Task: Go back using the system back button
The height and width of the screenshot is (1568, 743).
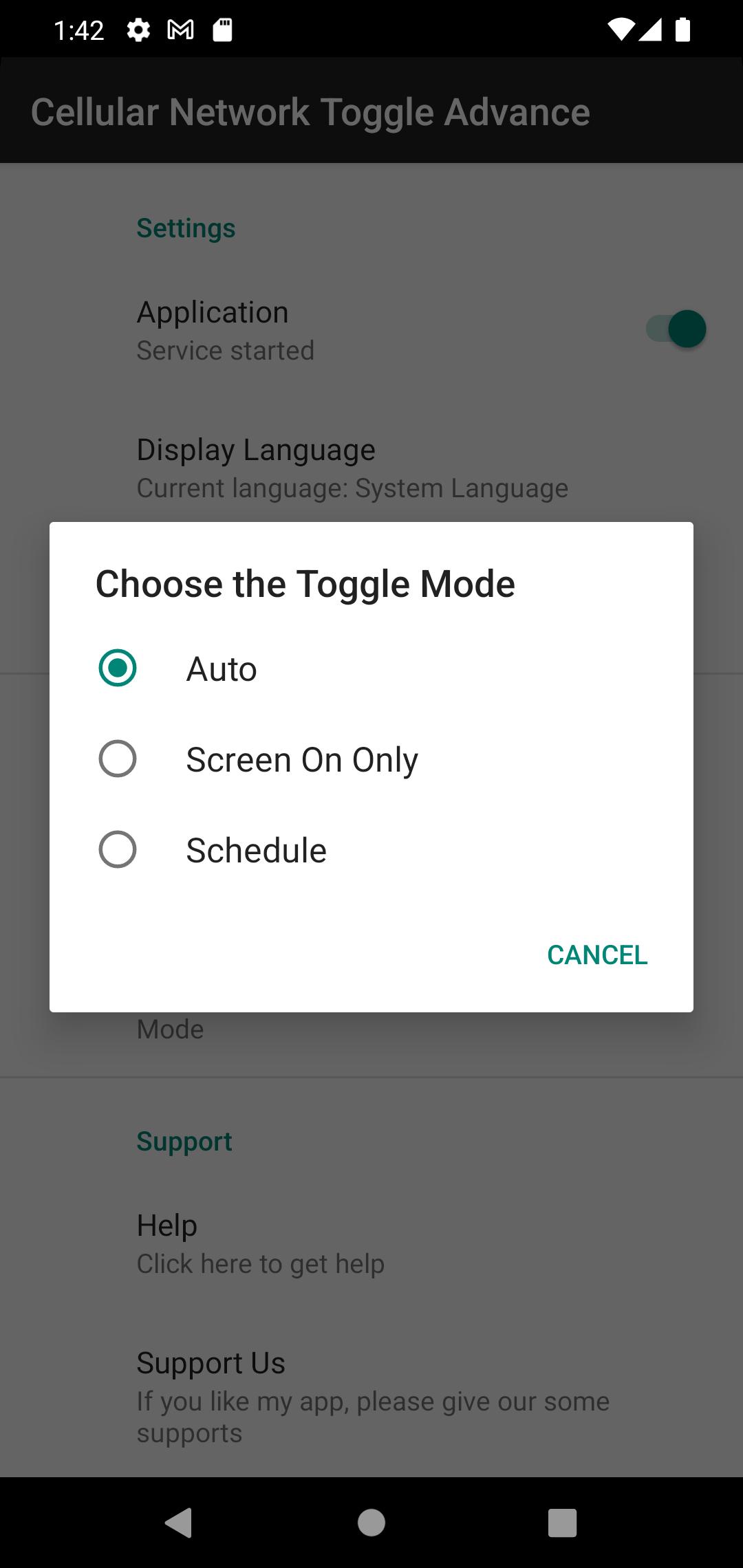Action: pos(179,1523)
